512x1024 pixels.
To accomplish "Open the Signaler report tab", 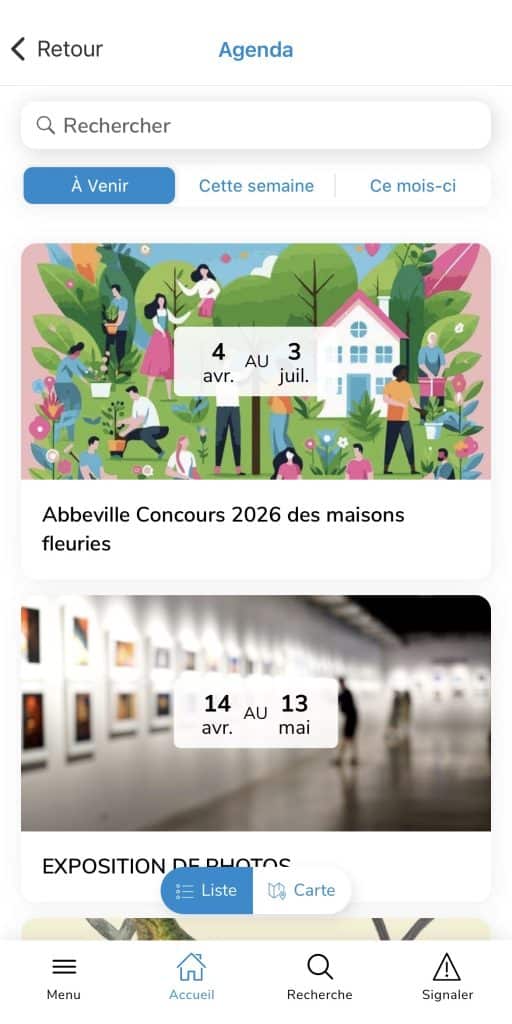I will pos(447,978).
